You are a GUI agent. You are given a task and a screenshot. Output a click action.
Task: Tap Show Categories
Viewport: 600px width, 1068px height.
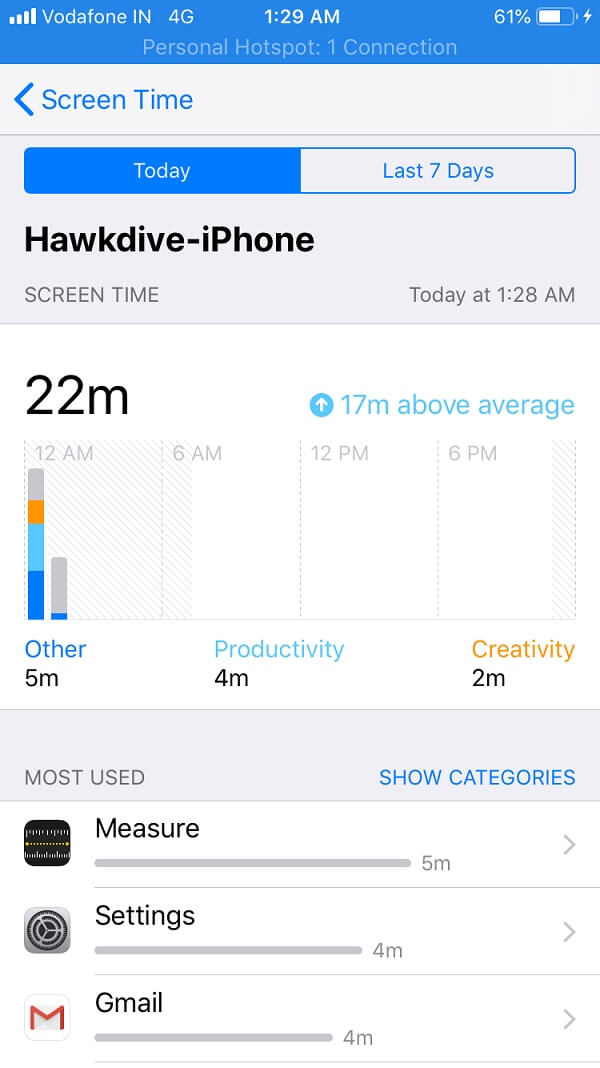477,777
